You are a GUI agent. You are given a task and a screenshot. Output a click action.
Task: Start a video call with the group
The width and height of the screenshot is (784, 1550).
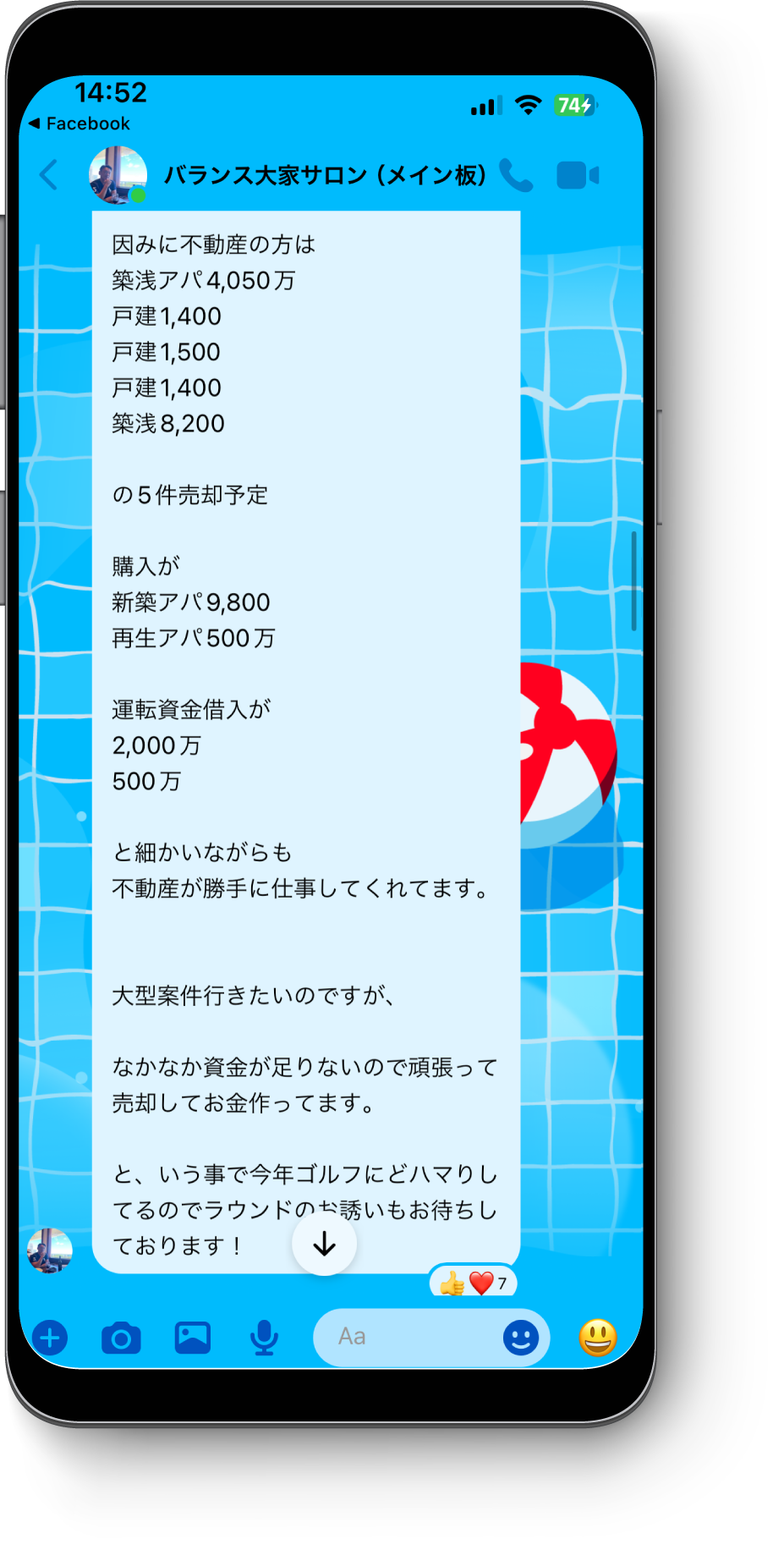pos(578,175)
